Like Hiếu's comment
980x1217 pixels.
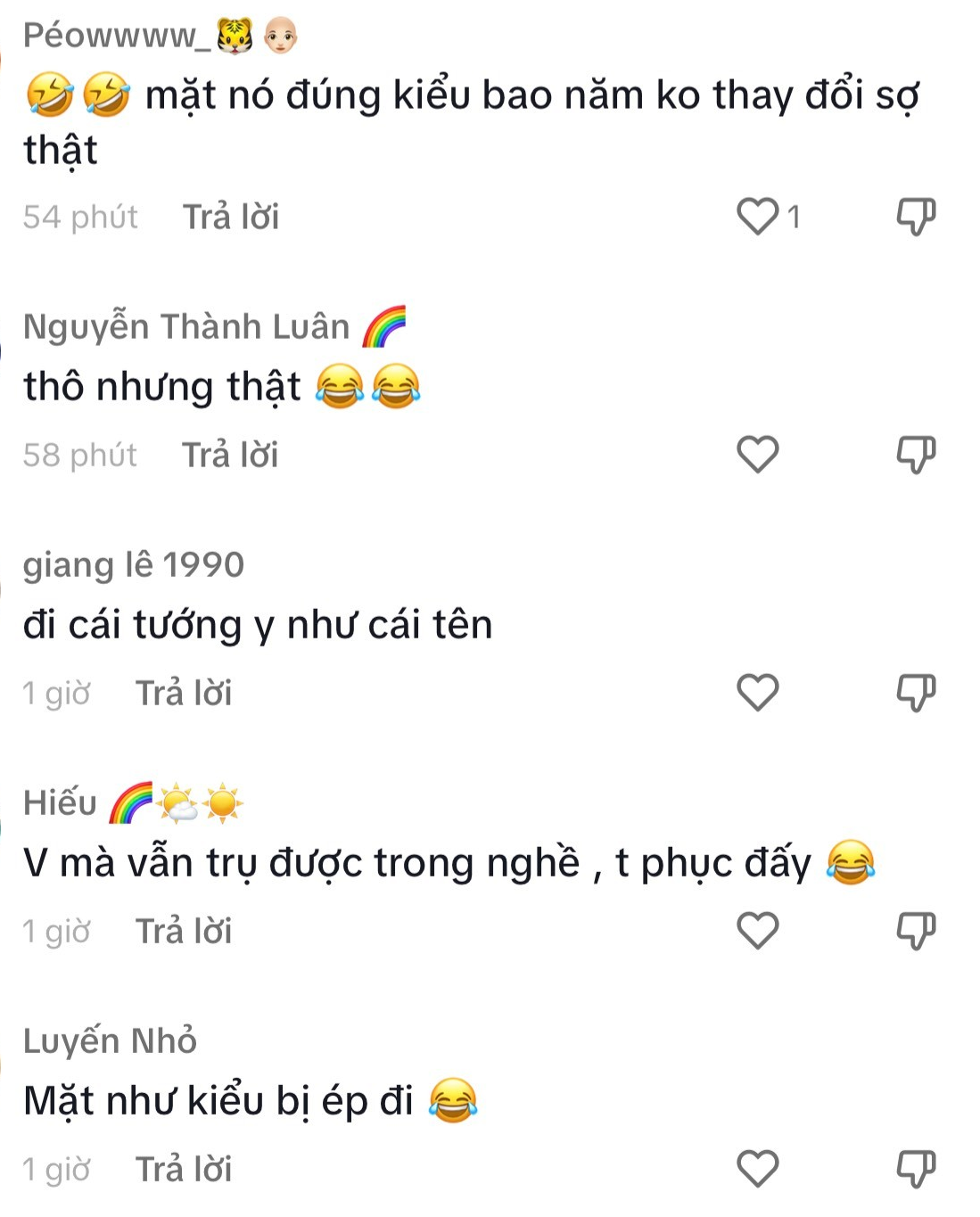click(x=758, y=931)
